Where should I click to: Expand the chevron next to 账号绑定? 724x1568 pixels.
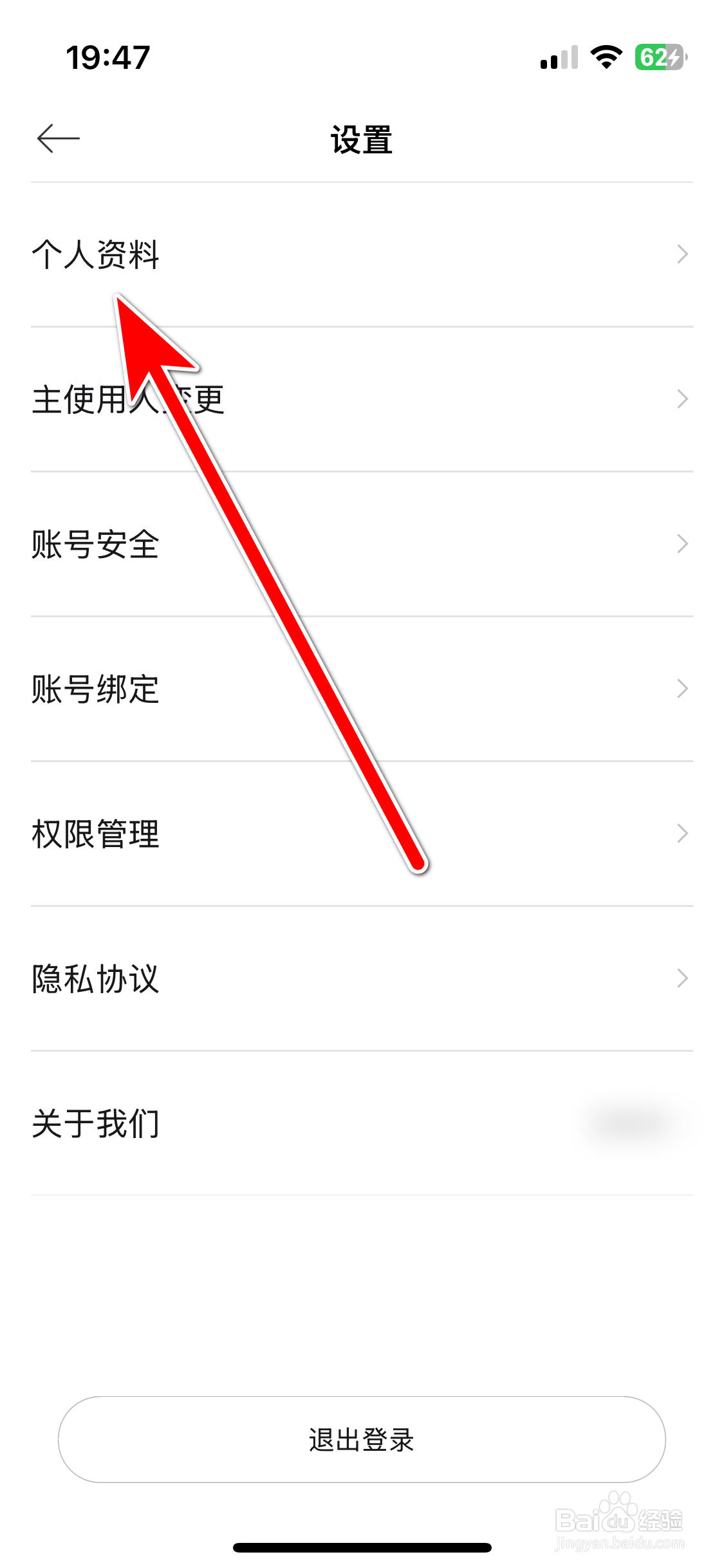coord(683,689)
